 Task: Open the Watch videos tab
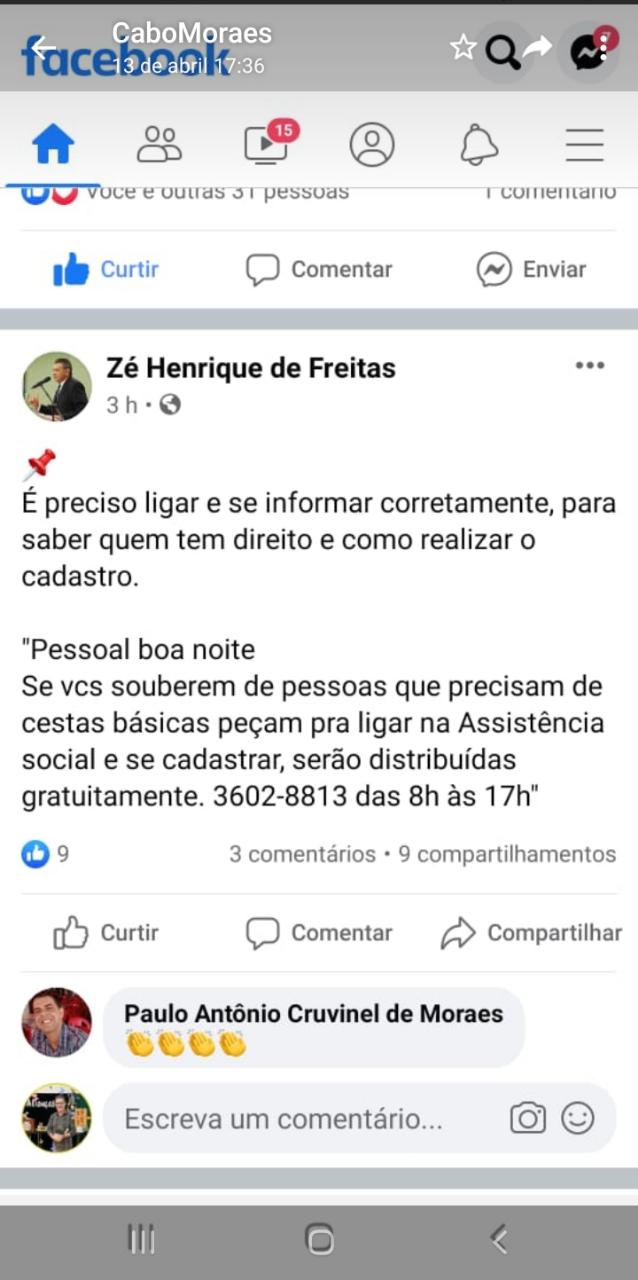point(266,146)
